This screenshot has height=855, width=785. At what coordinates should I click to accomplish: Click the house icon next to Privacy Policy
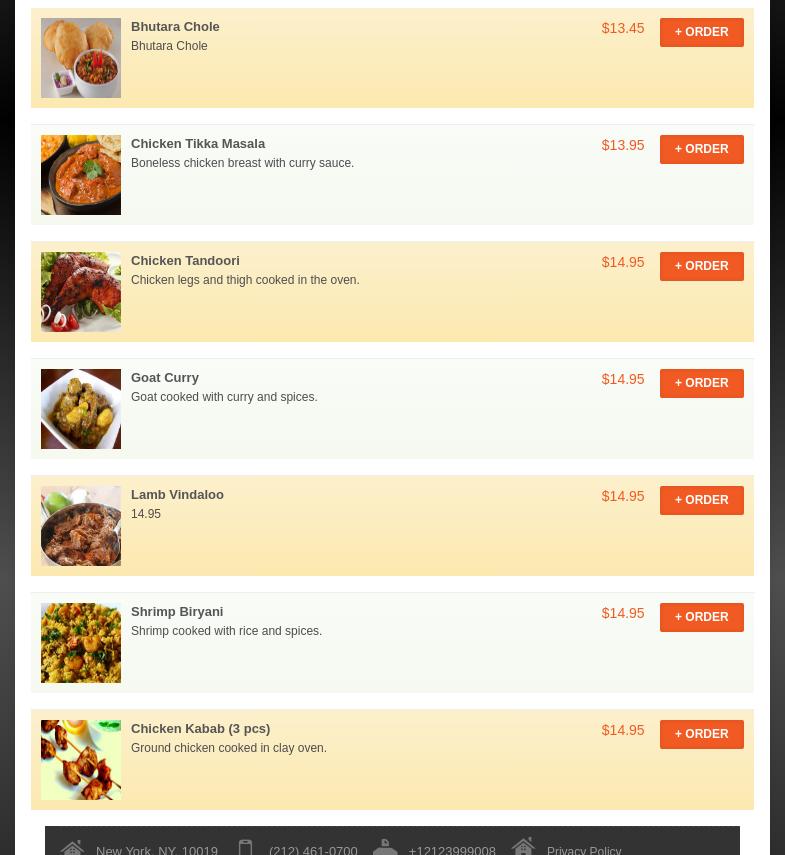pos(523,846)
